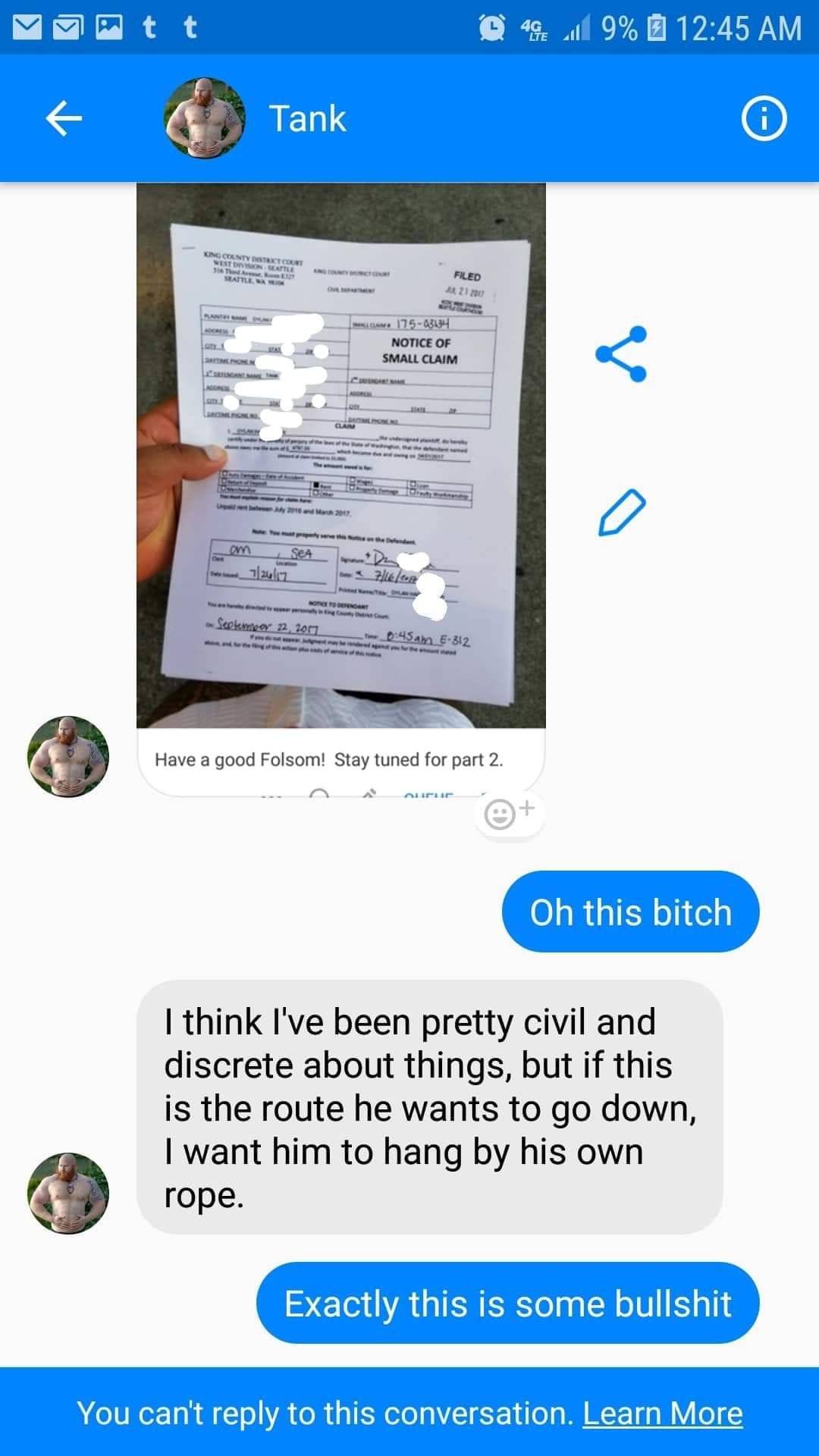The height and width of the screenshot is (1456, 819).
Task: Go back from Tank conversation
Action: click(x=64, y=118)
